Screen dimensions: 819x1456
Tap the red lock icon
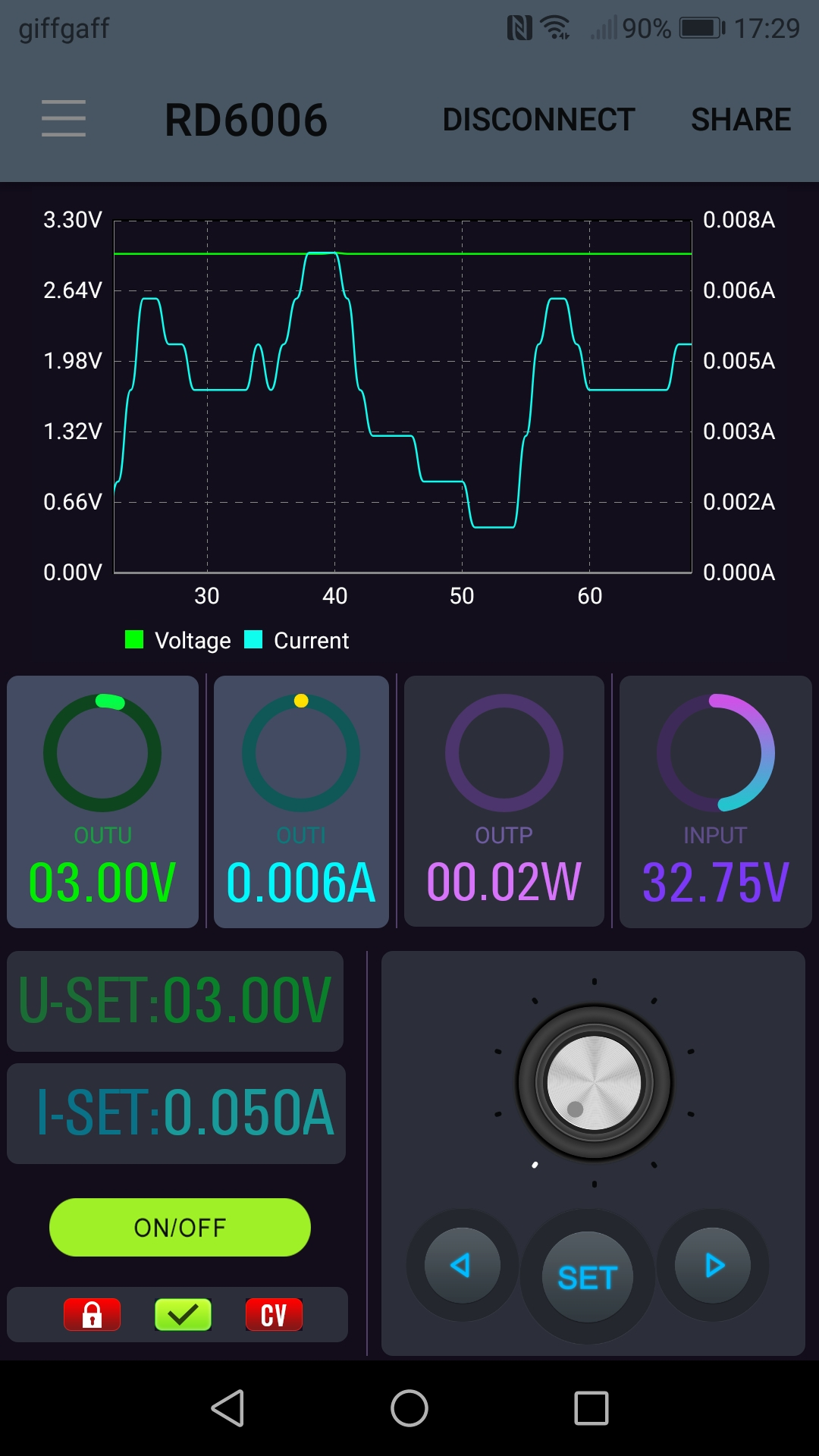click(x=92, y=1315)
